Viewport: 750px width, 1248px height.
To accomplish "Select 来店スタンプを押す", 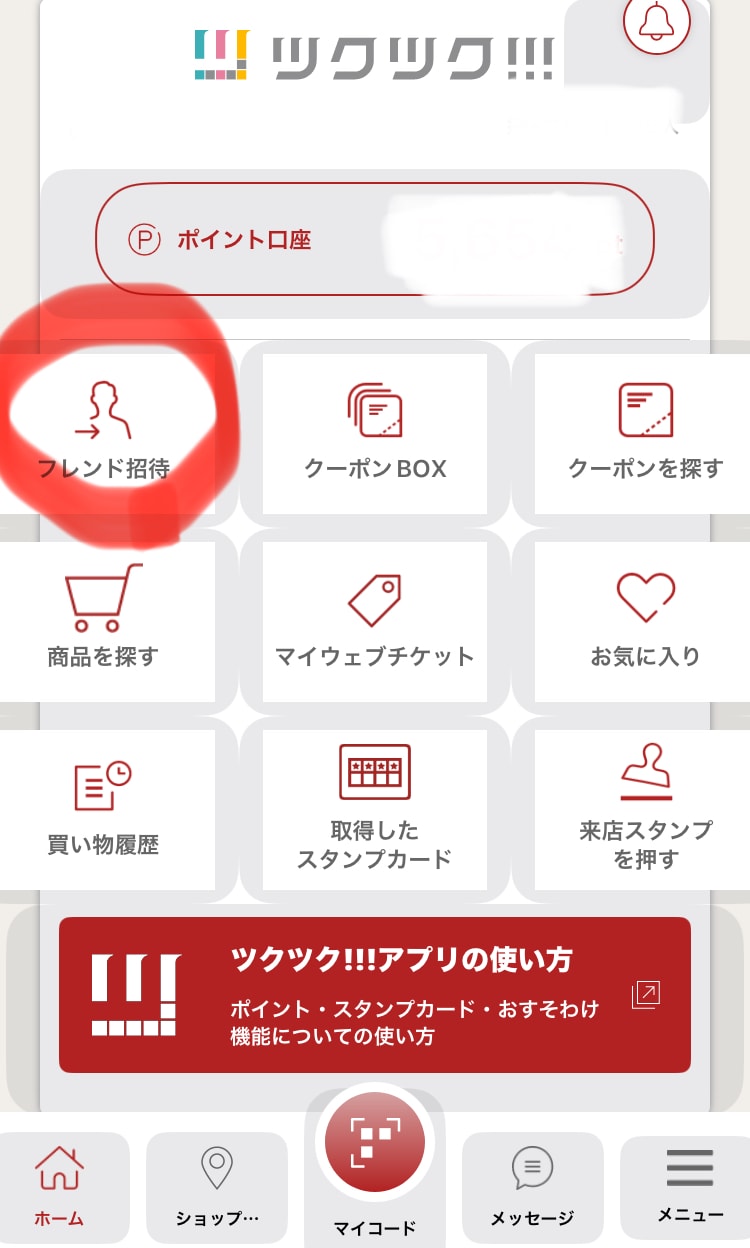I will [645, 808].
